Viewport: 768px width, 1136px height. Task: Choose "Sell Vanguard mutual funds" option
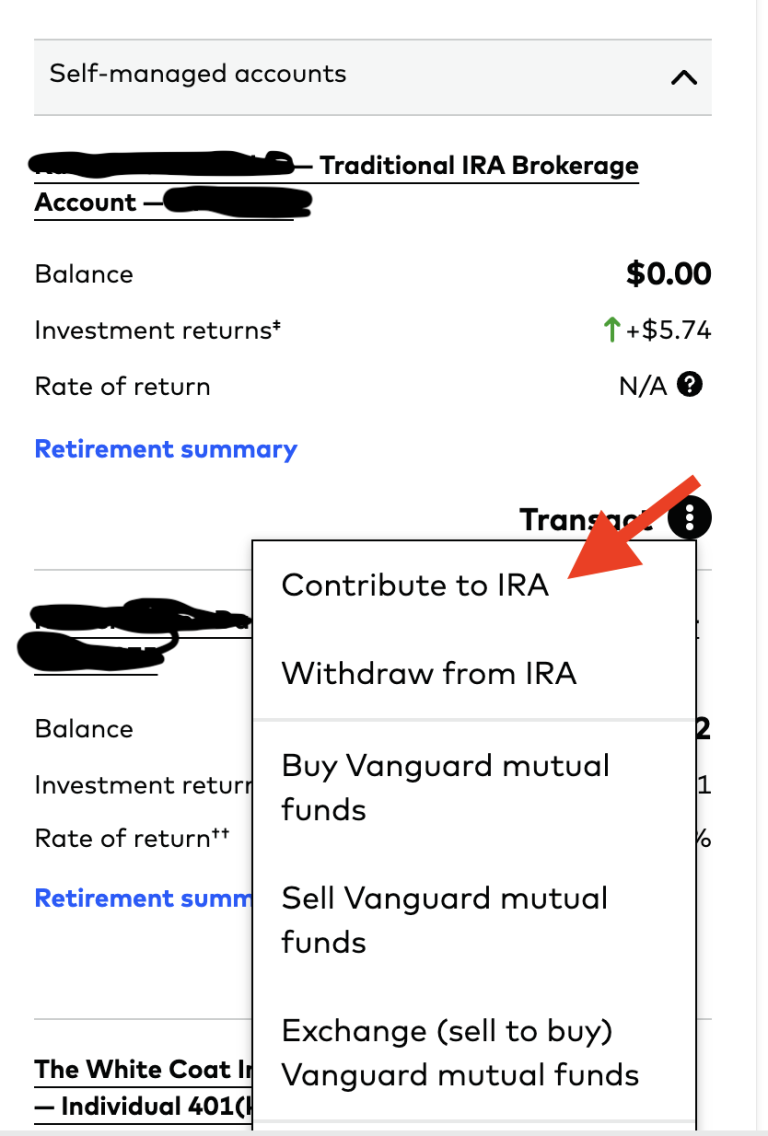pyautogui.click(x=445, y=920)
